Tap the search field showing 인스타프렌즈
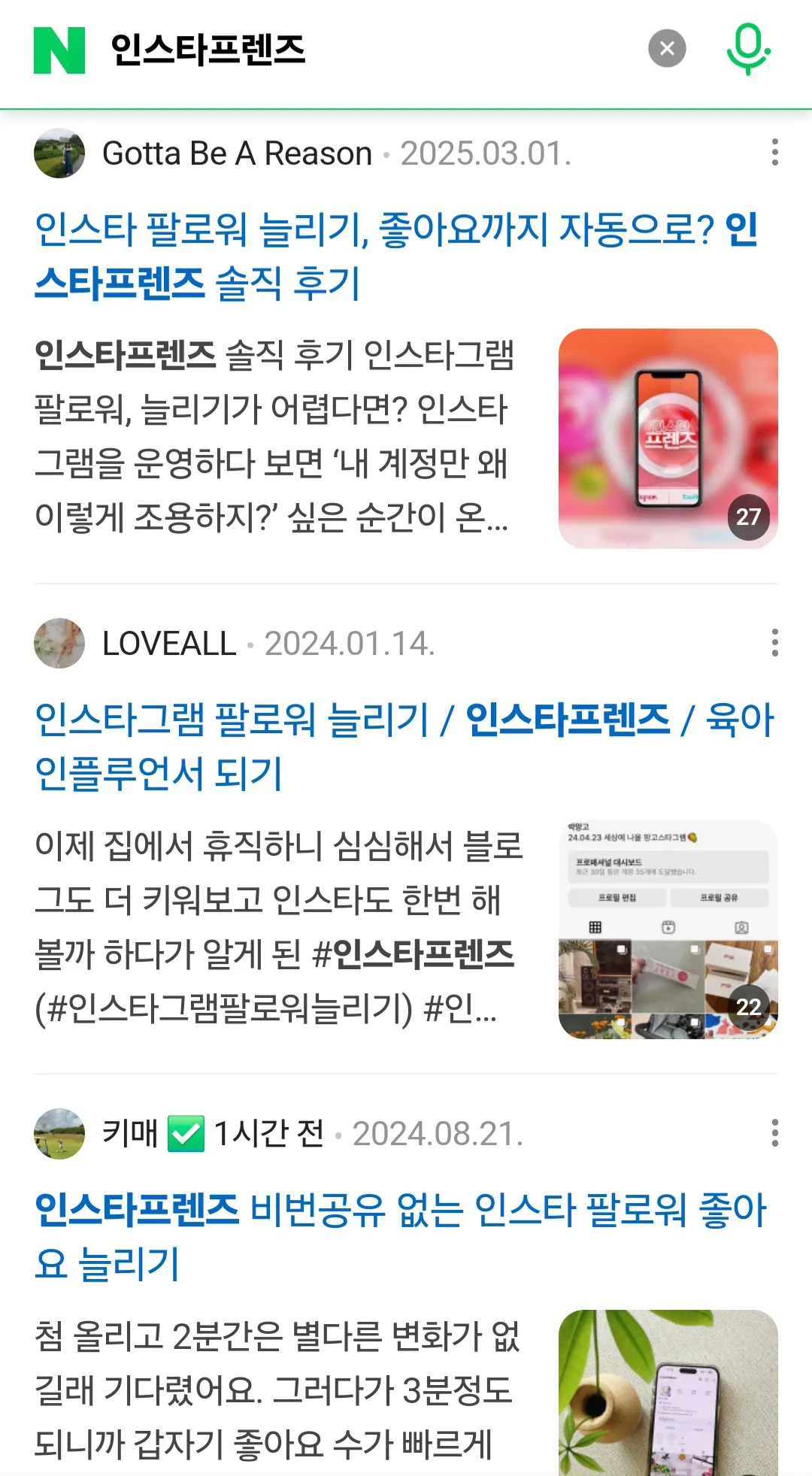The height and width of the screenshot is (1476, 812). point(361,50)
